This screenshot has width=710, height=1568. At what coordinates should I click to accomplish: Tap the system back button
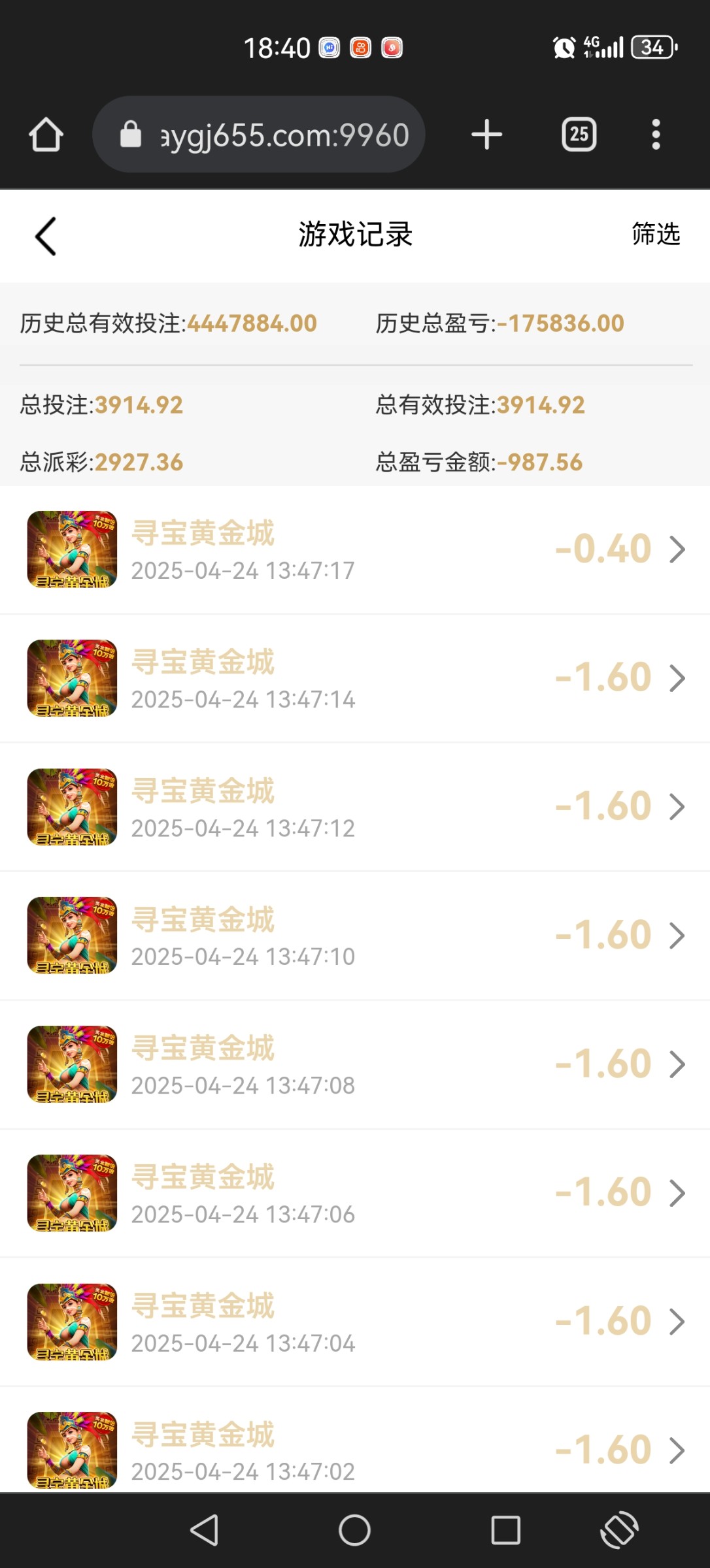pos(204,1530)
